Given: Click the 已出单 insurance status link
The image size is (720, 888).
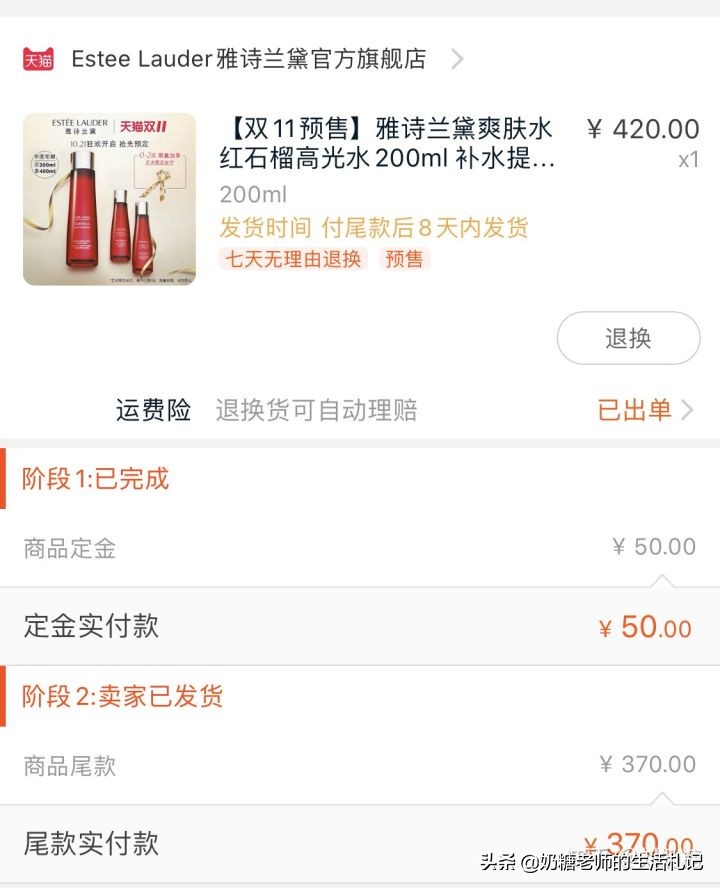Looking at the screenshot, I should (x=634, y=410).
